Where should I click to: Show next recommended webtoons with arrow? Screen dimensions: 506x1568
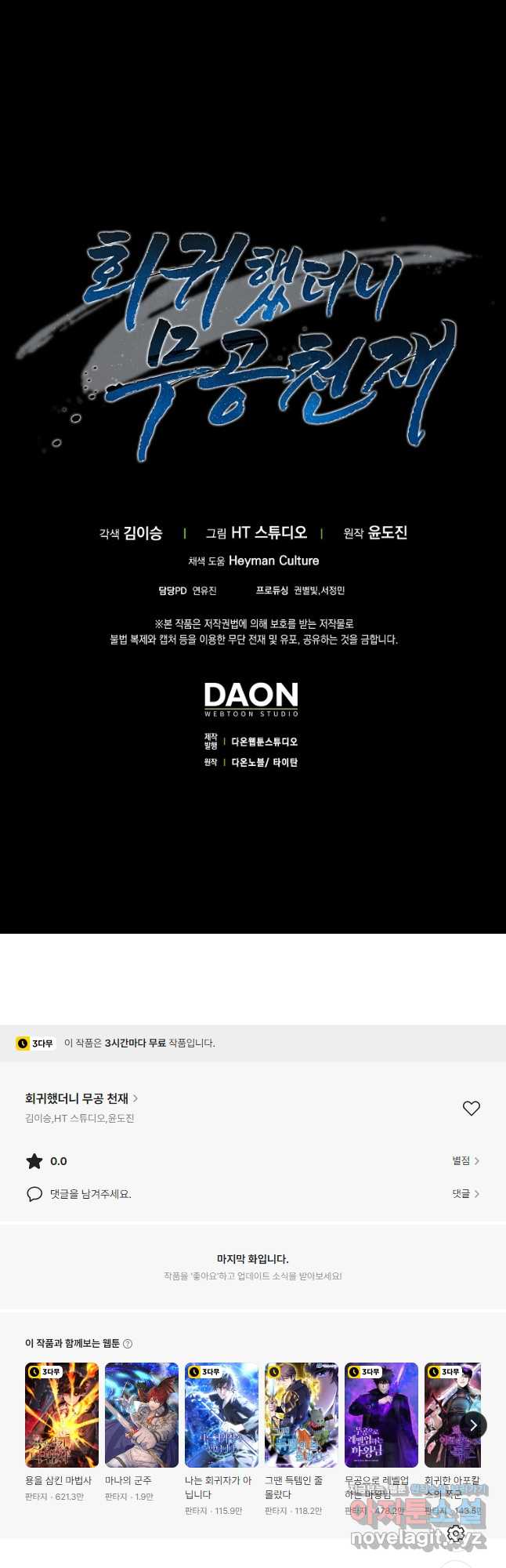(473, 1425)
